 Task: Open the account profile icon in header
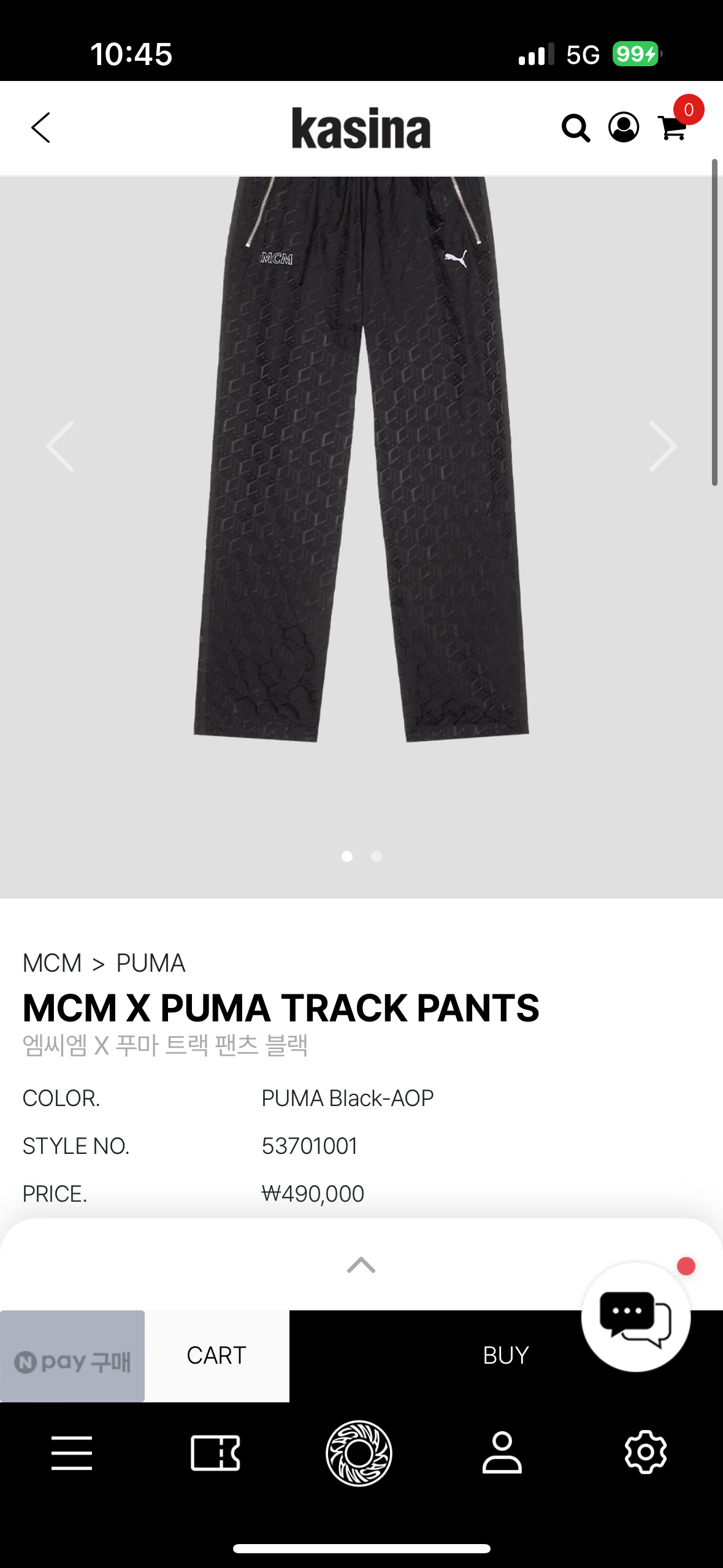click(624, 128)
